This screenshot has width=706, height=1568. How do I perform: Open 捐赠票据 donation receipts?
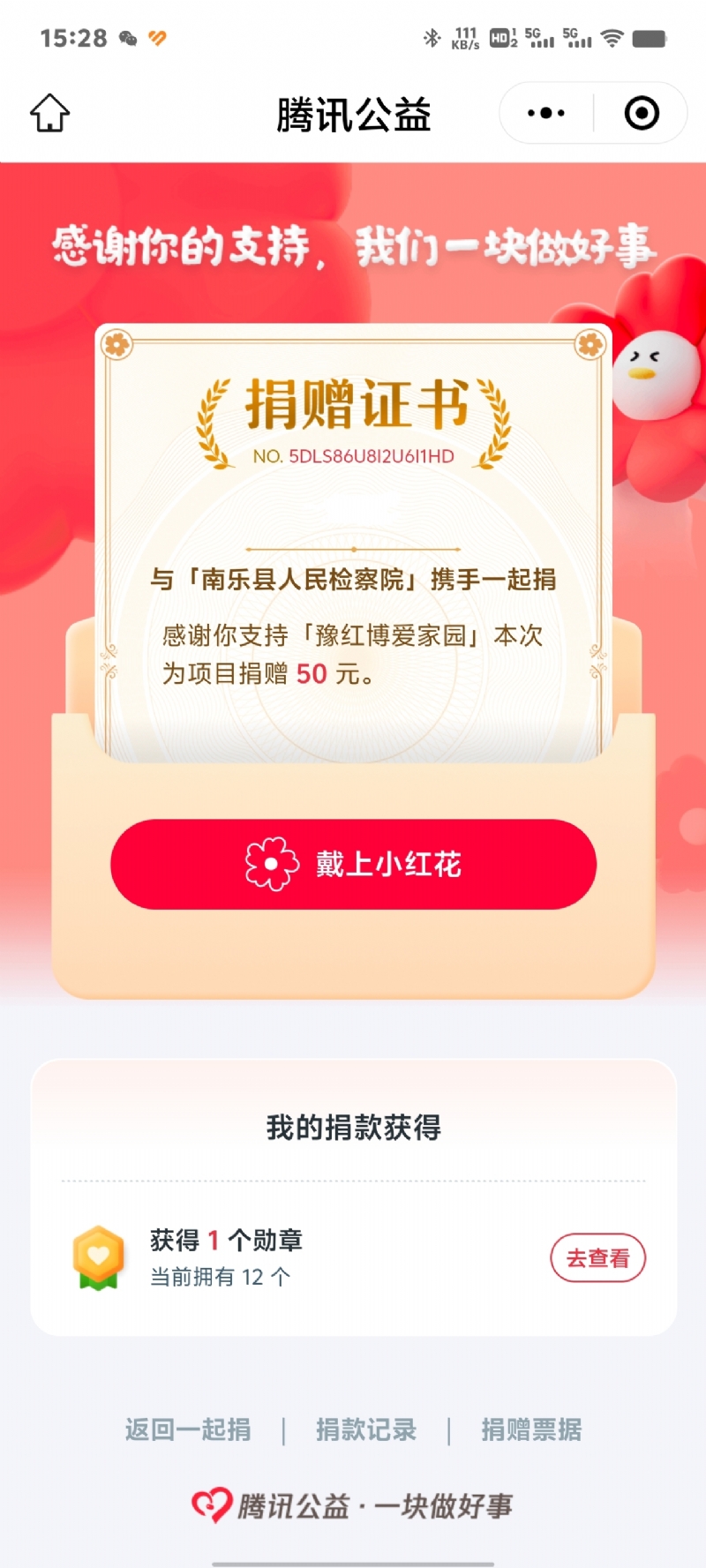pos(531,1429)
